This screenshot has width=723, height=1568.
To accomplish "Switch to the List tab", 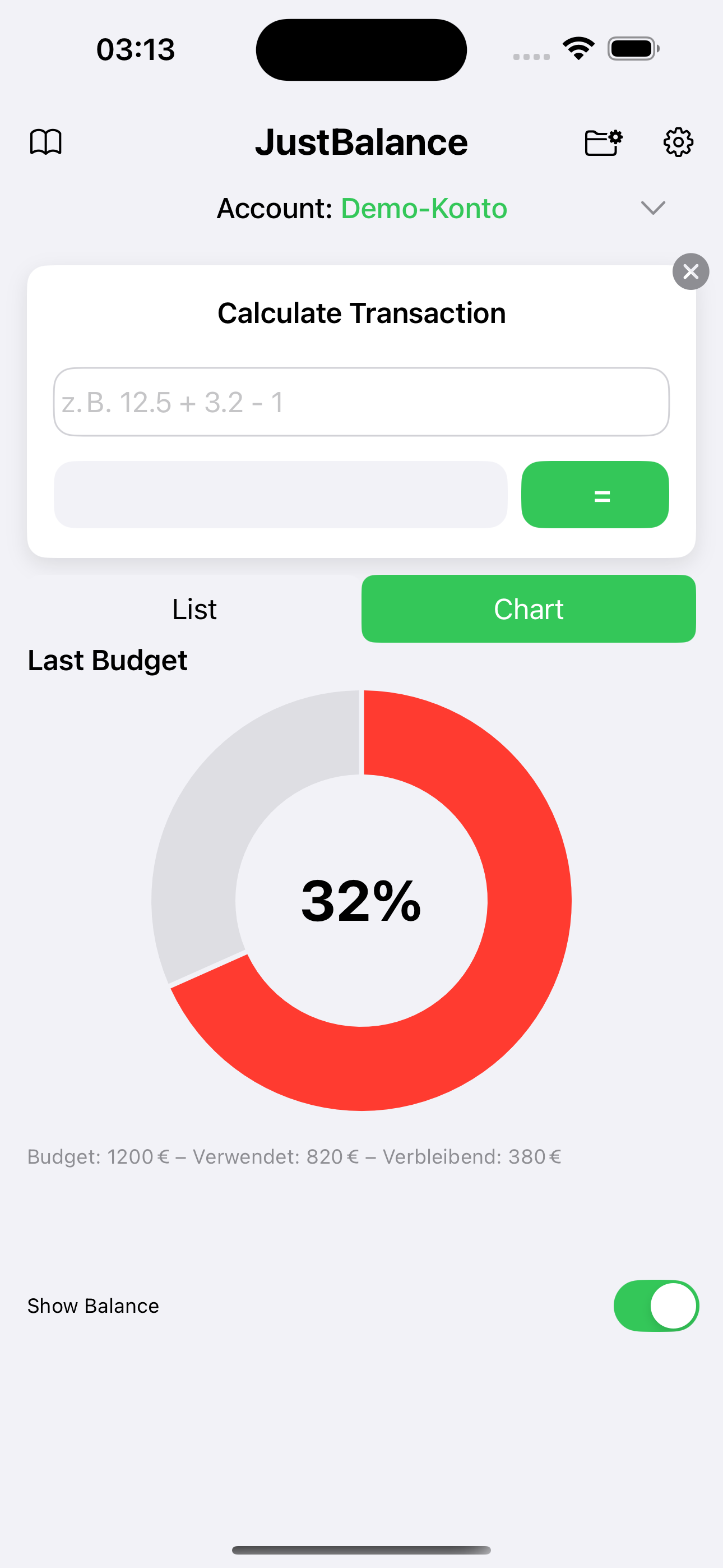I will 194,608.
